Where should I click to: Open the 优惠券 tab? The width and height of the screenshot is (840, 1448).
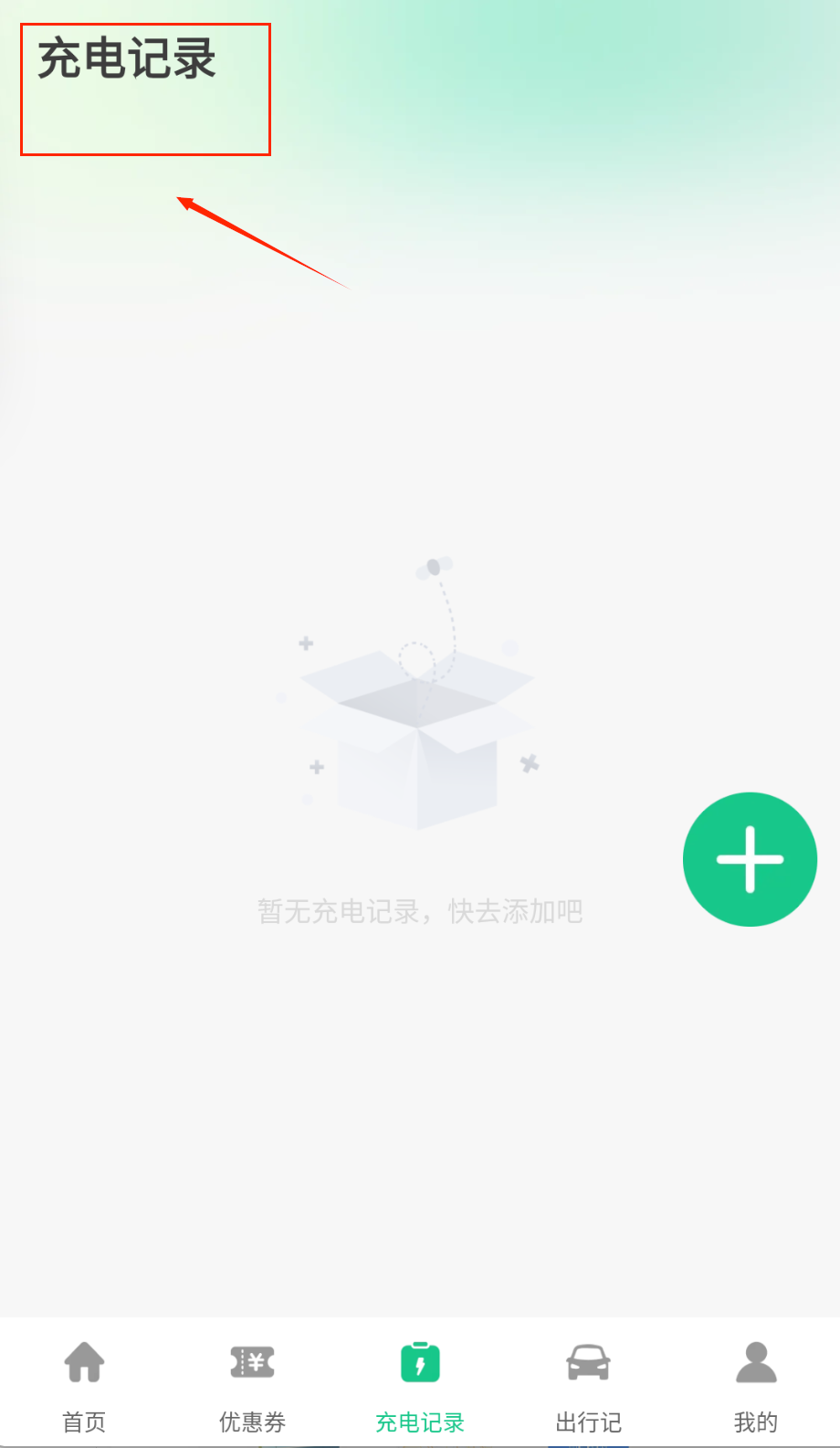click(x=252, y=1384)
